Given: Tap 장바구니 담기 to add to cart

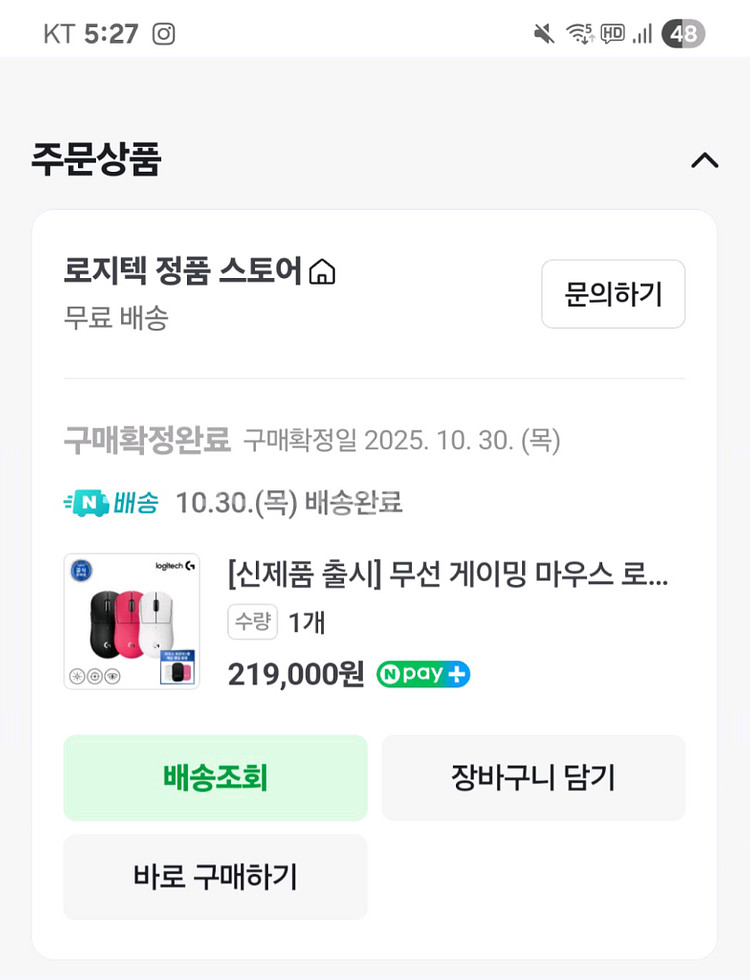Looking at the screenshot, I should click(x=533, y=777).
